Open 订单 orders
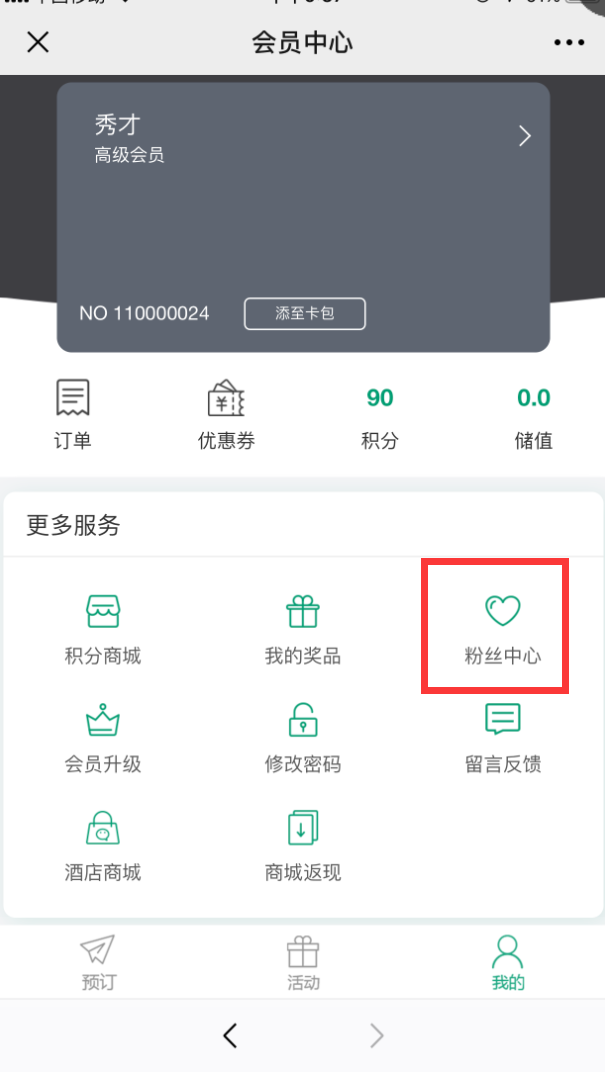The height and width of the screenshot is (1072, 605). [72, 414]
